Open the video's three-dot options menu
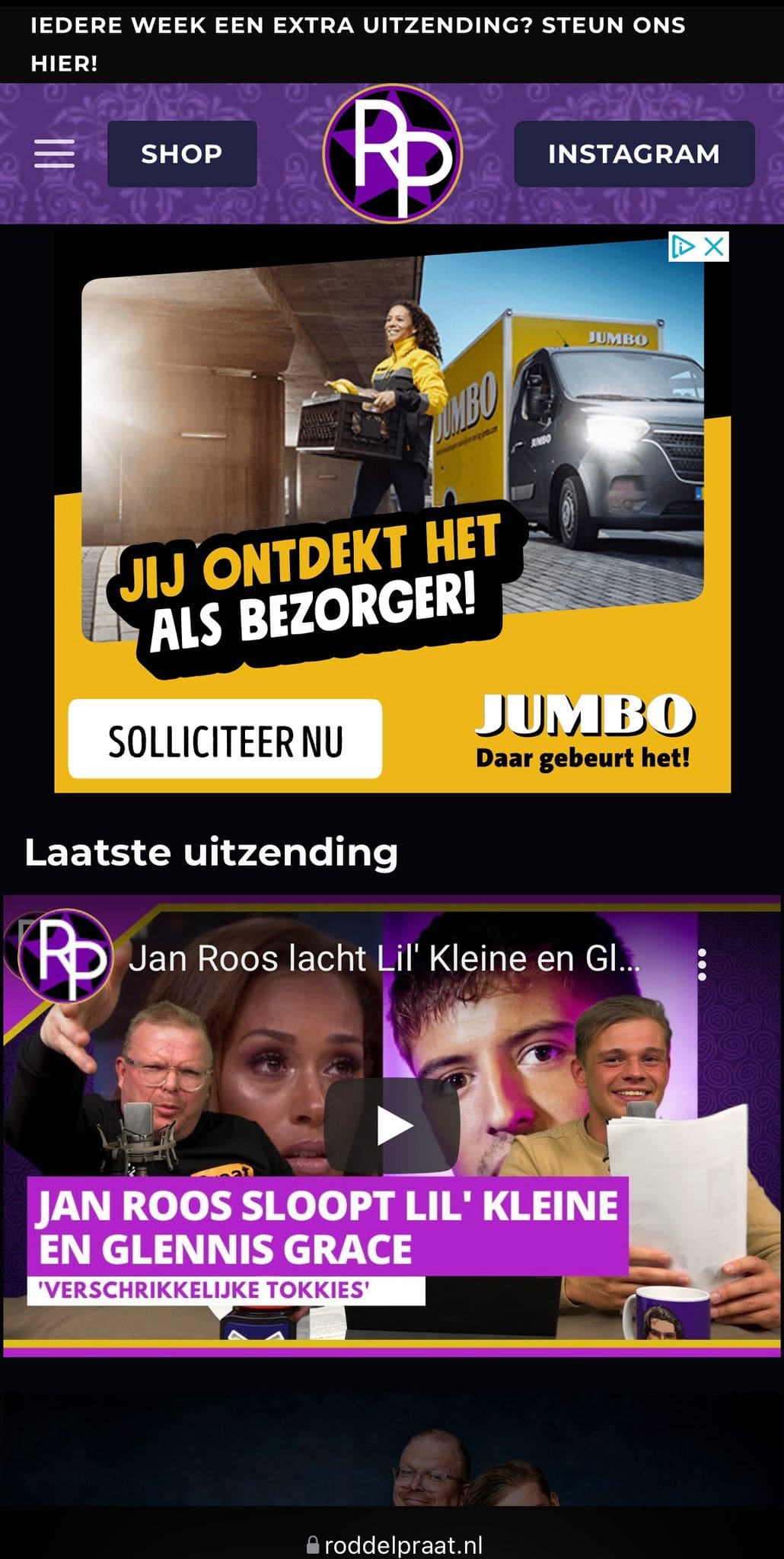The image size is (784, 1559). click(702, 964)
